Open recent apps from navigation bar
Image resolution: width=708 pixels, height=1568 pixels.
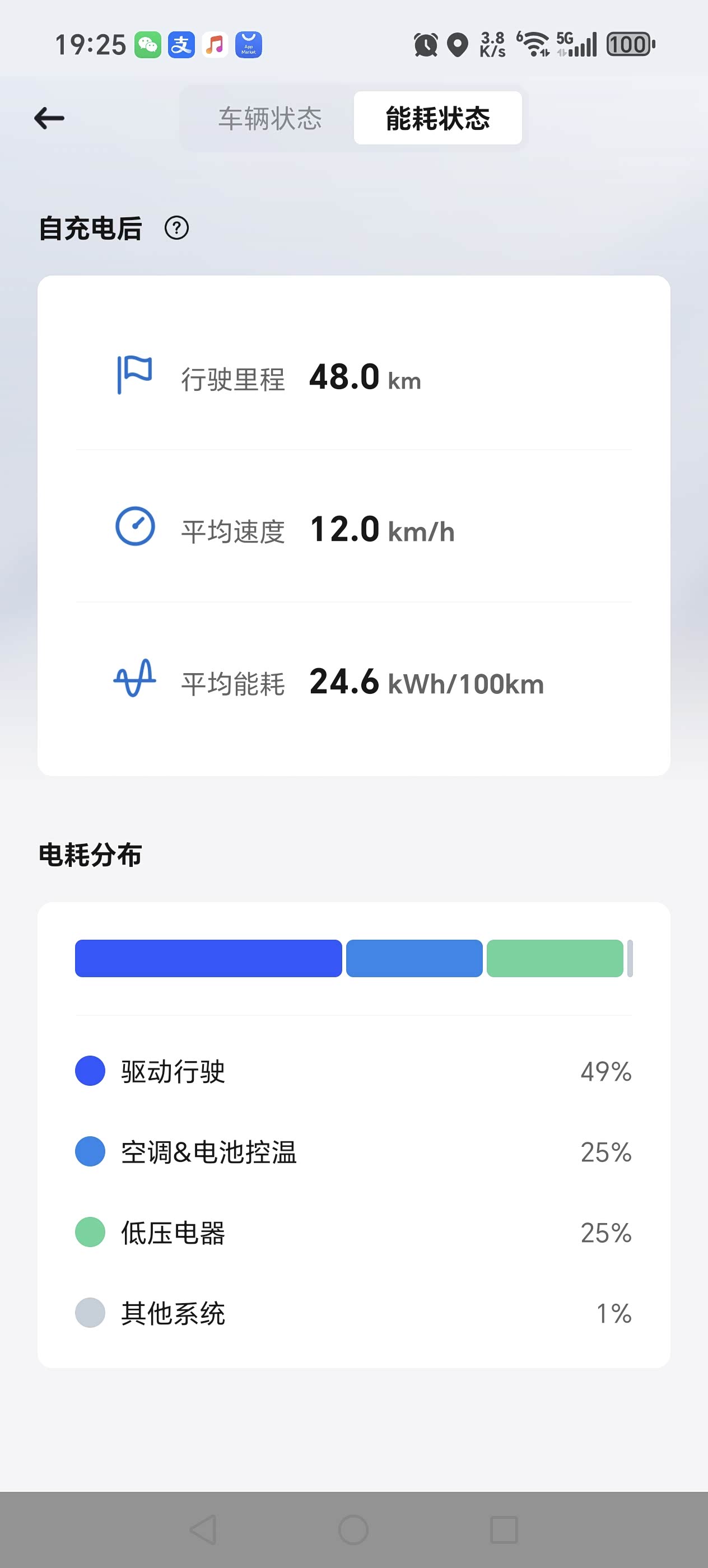[x=504, y=1530]
